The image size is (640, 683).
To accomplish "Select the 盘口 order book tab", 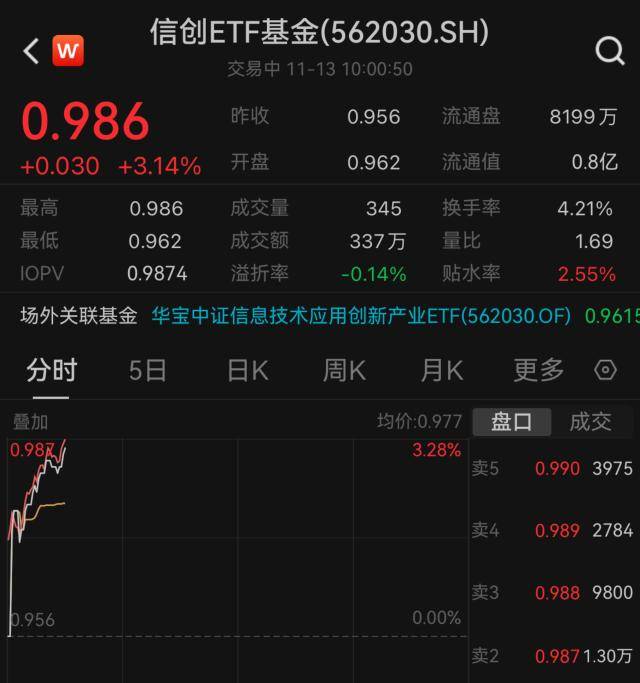I will [511, 422].
